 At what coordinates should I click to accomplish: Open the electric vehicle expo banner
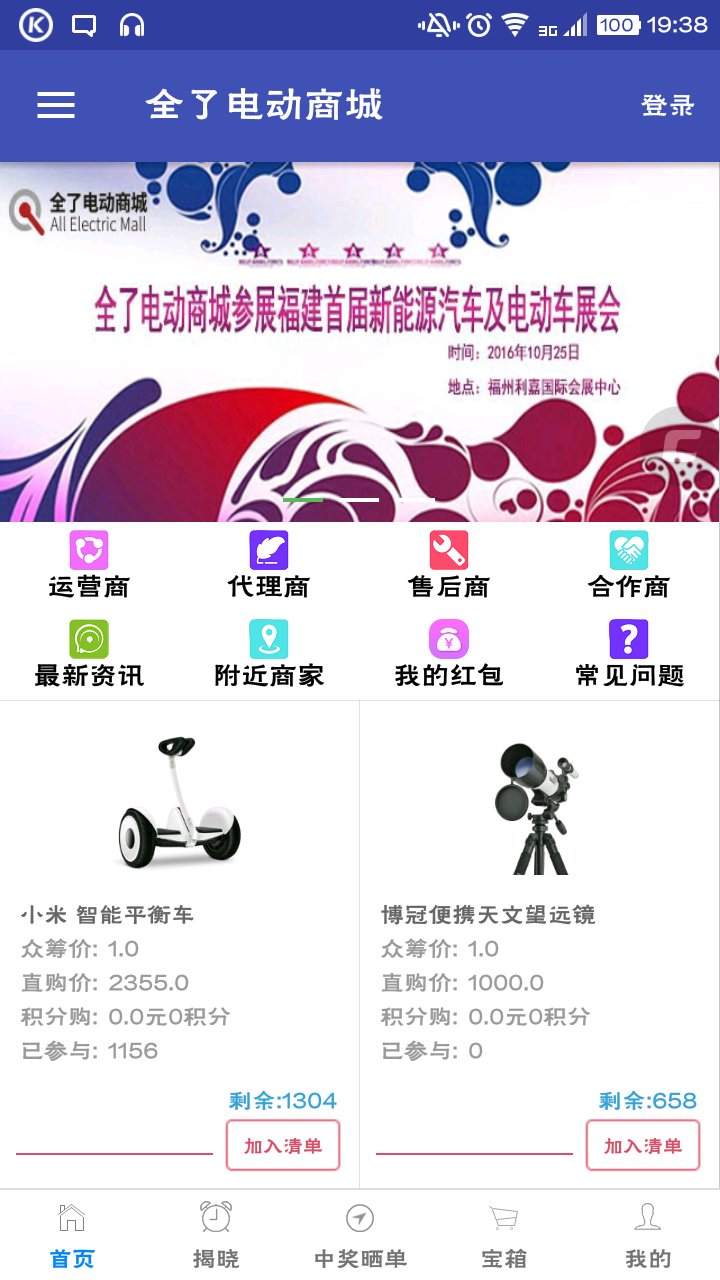pyautogui.click(x=360, y=340)
